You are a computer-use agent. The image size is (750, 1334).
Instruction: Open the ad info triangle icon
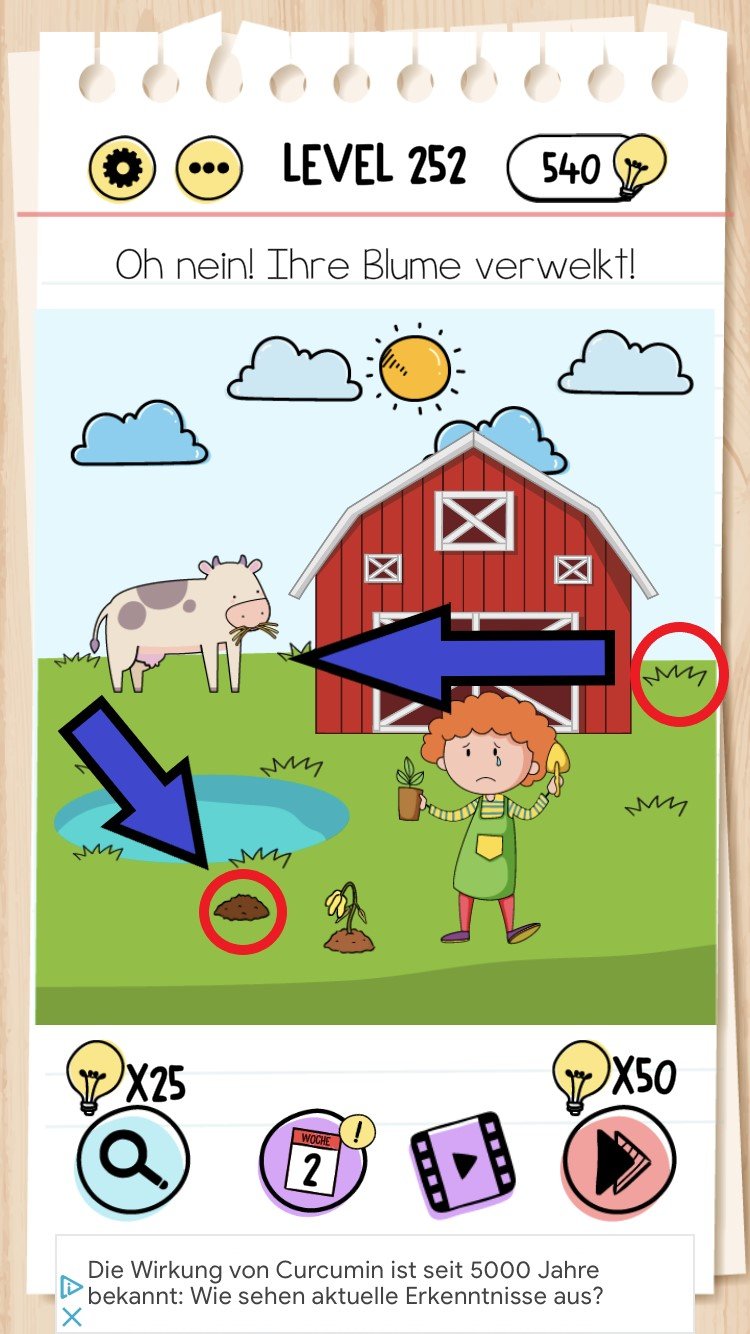(x=71, y=1287)
